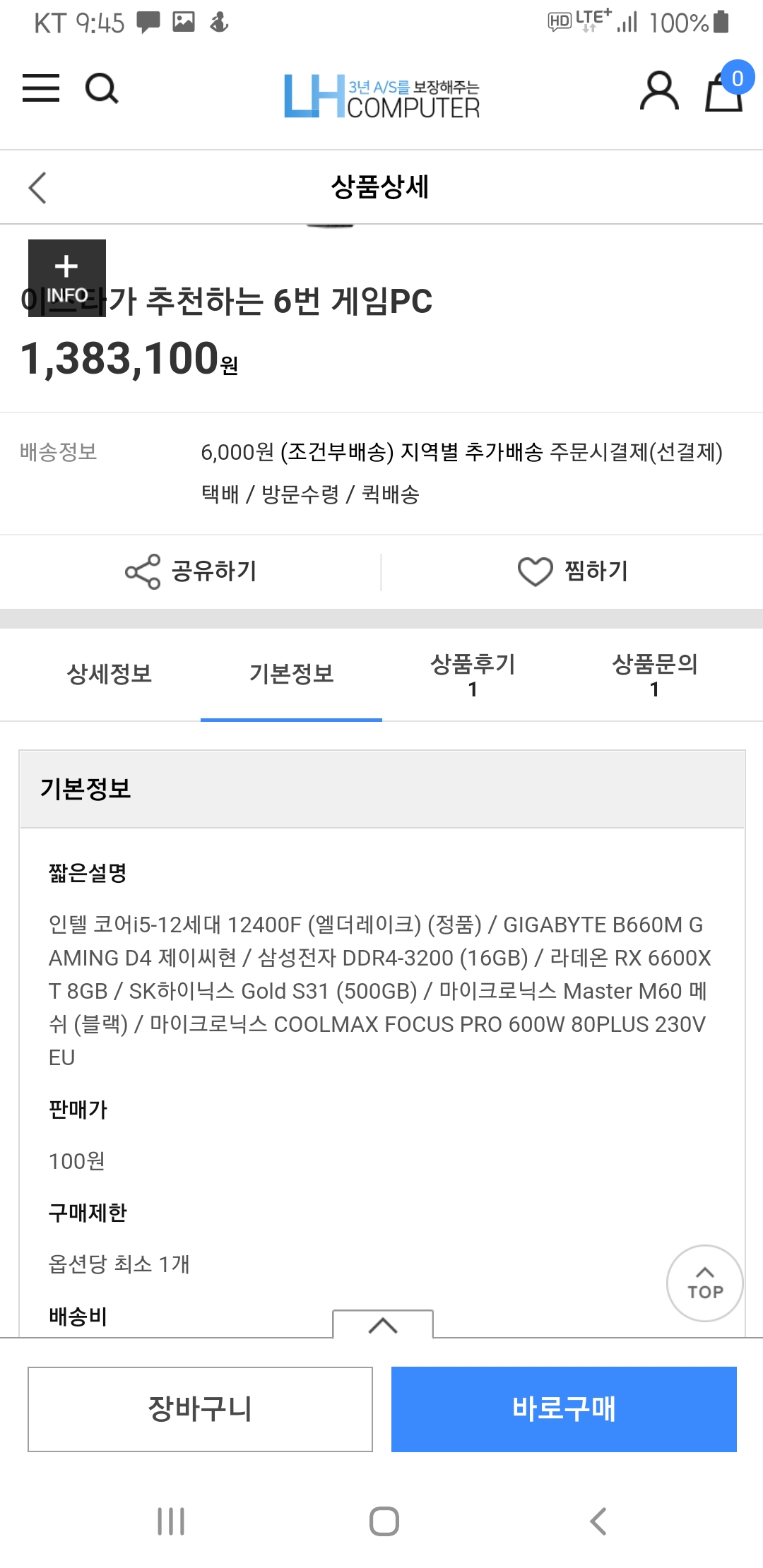Expand the purchase options chevron handle
Viewport: 763px width, 1568px height.
(x=383, y=1324)
